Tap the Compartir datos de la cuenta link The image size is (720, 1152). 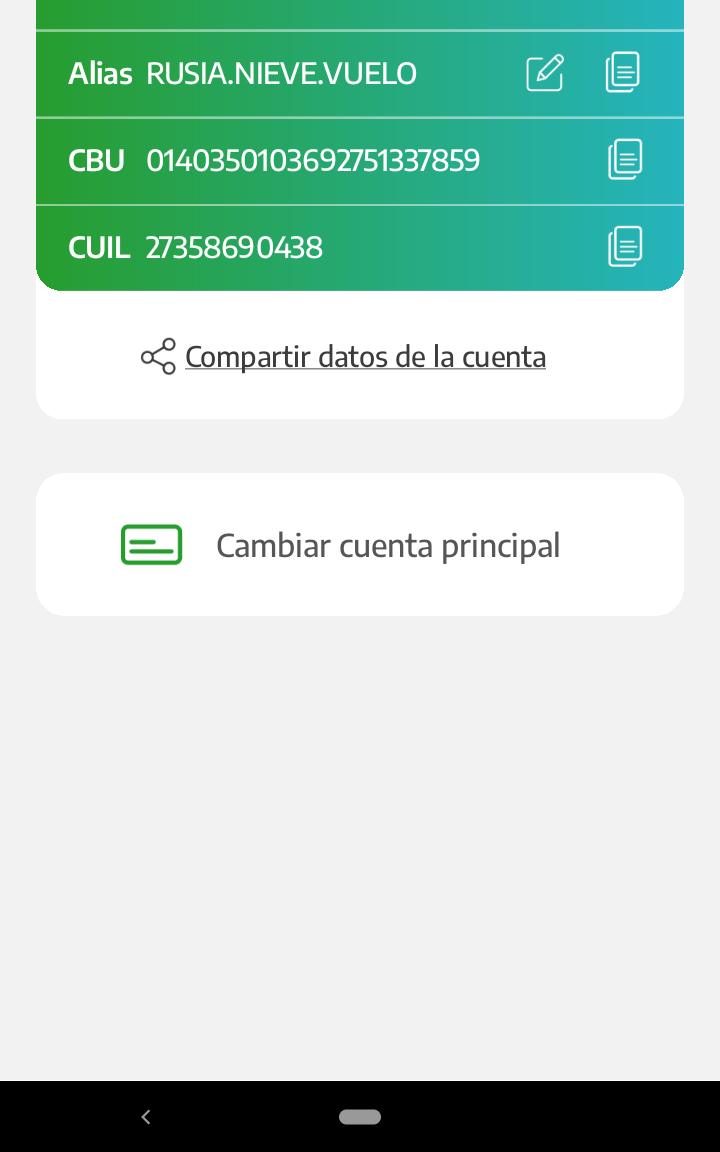(364, 357)
